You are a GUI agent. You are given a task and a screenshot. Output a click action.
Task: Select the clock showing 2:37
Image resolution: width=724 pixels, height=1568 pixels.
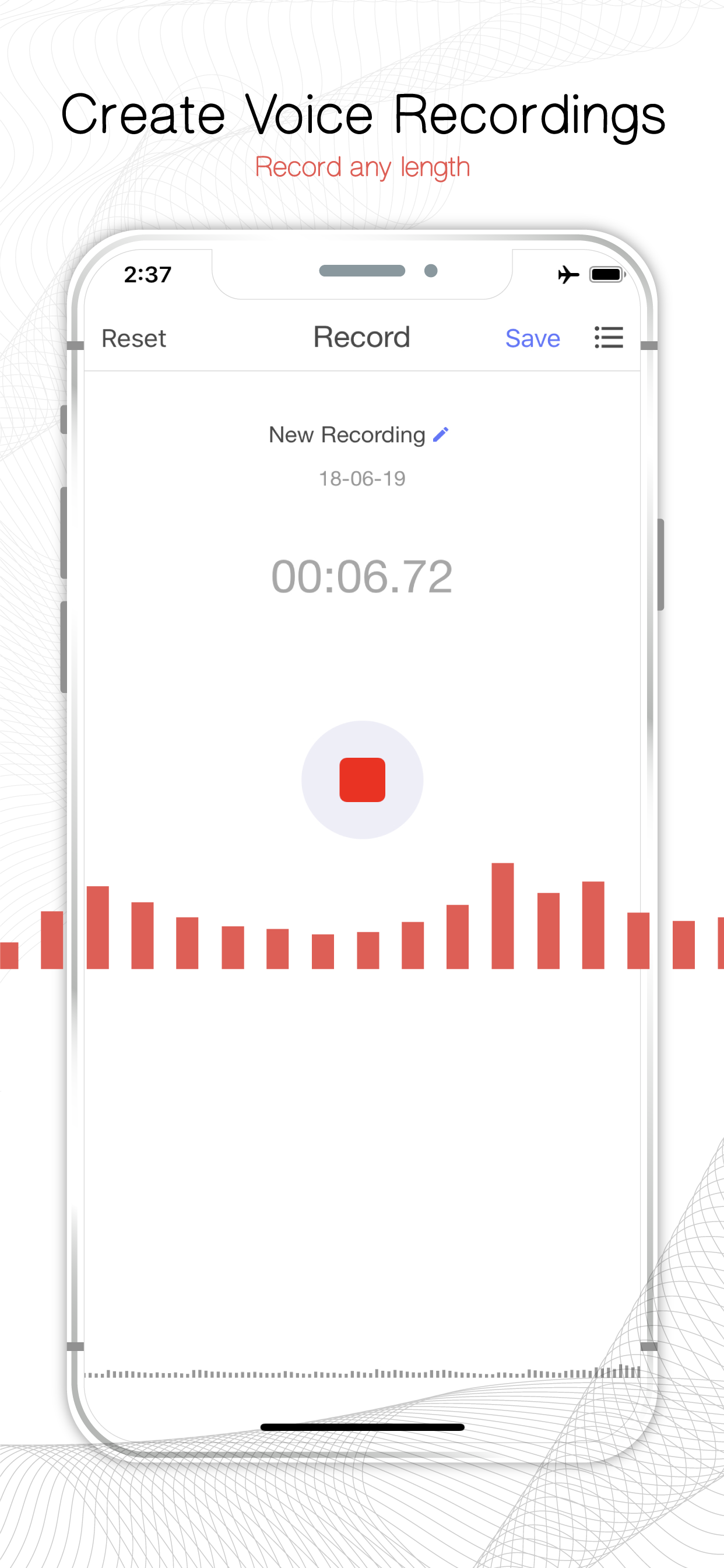[x=148, y=274]
